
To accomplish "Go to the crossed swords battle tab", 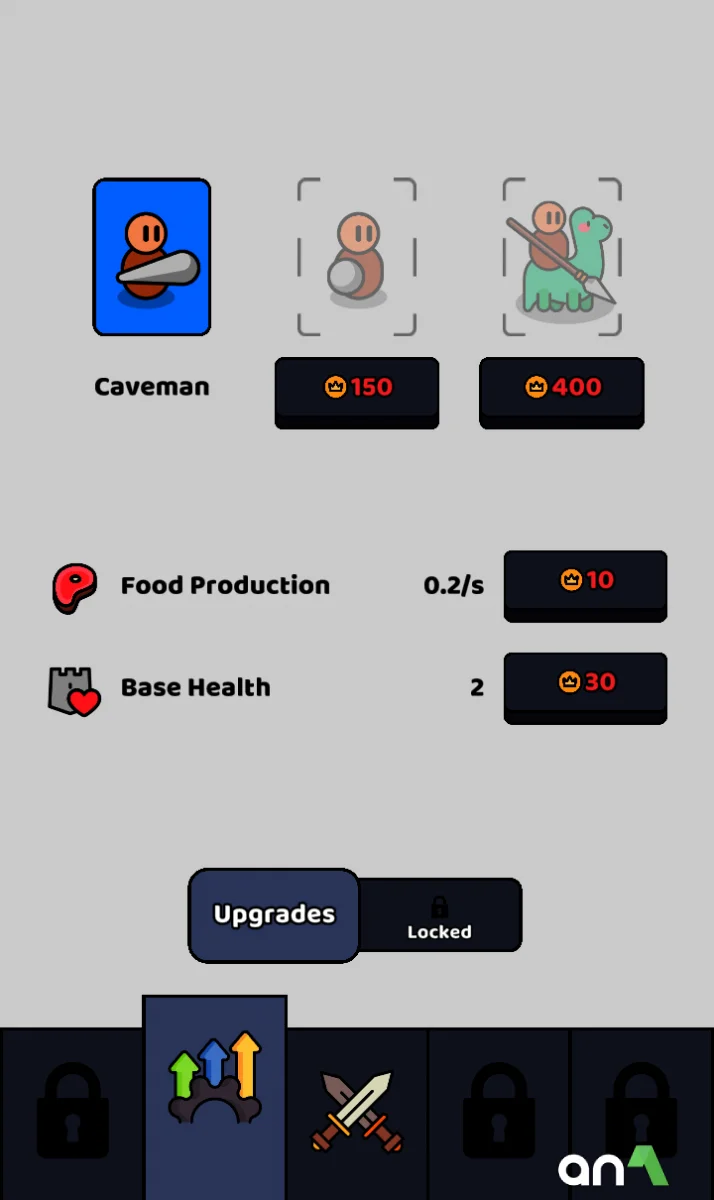I will click(x=357, y=1110).
